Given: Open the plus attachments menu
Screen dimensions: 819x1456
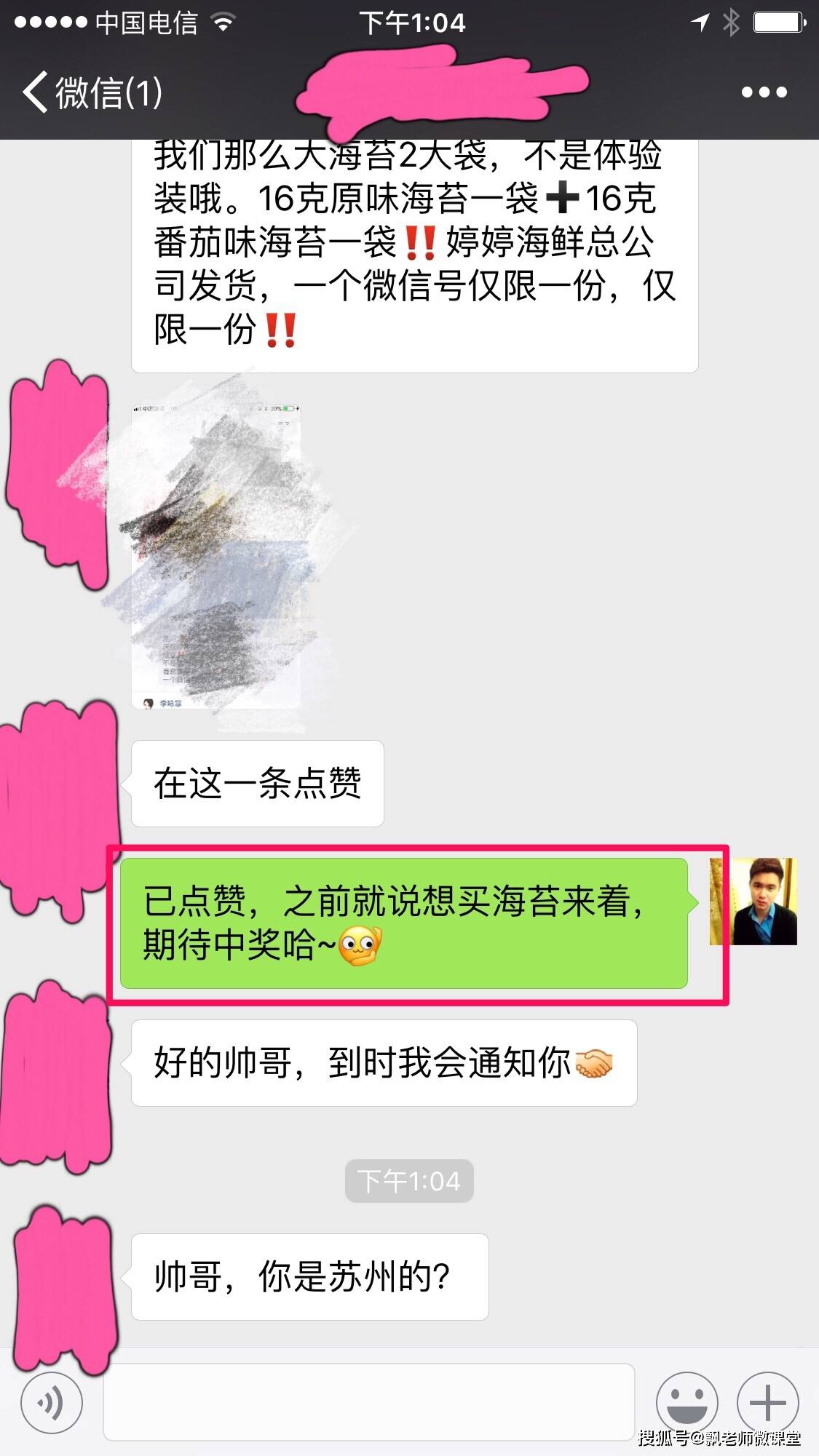Looking at the screenshot, I should click(767, 1402).
